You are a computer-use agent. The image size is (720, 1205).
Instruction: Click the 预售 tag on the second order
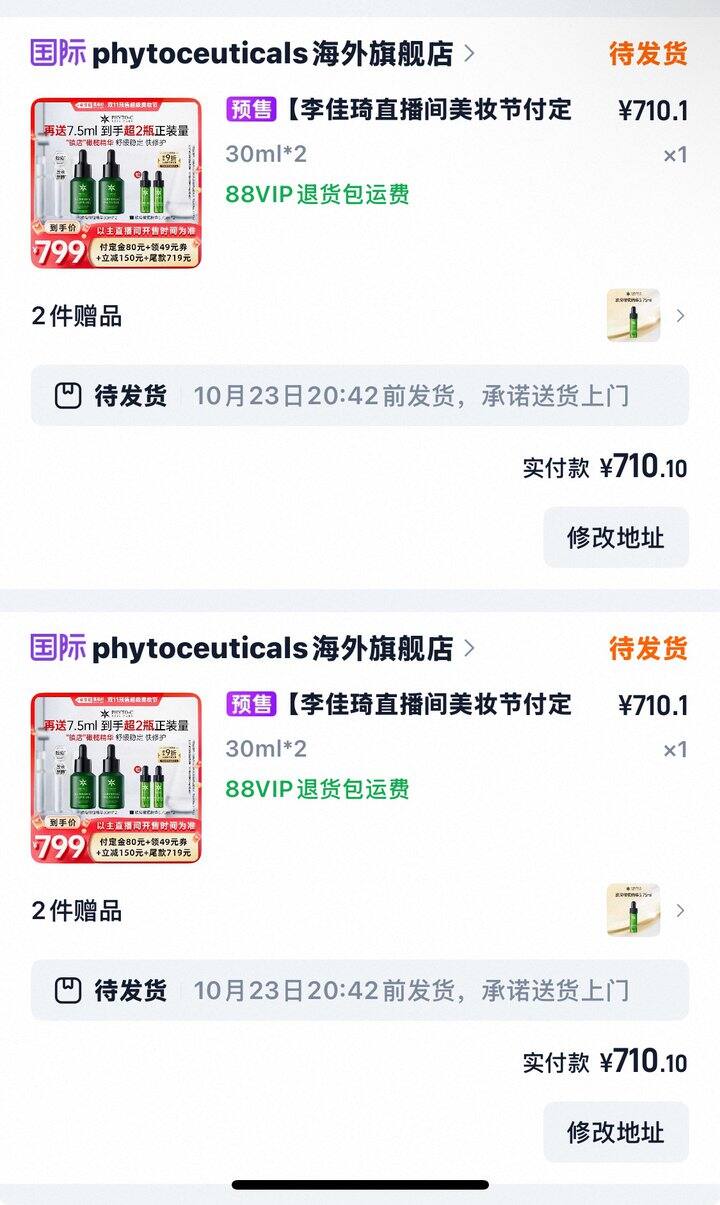click(x=252, y=706)
